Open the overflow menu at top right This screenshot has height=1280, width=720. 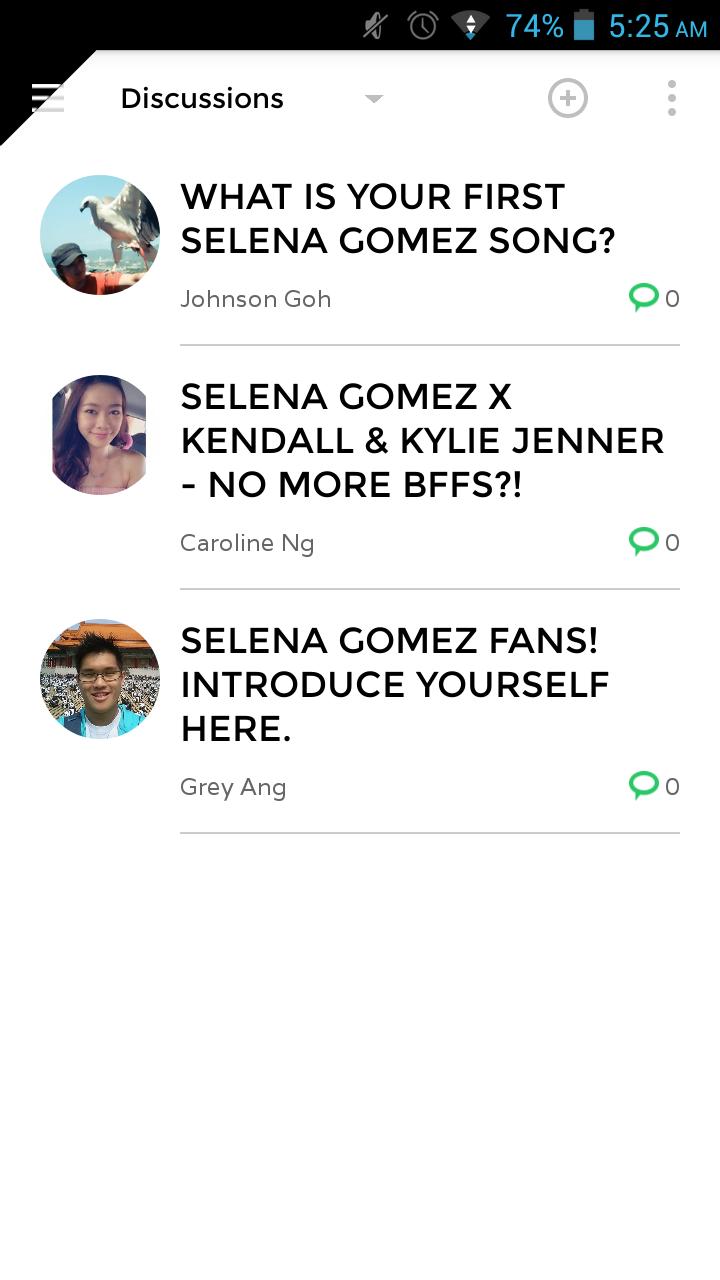670,98
